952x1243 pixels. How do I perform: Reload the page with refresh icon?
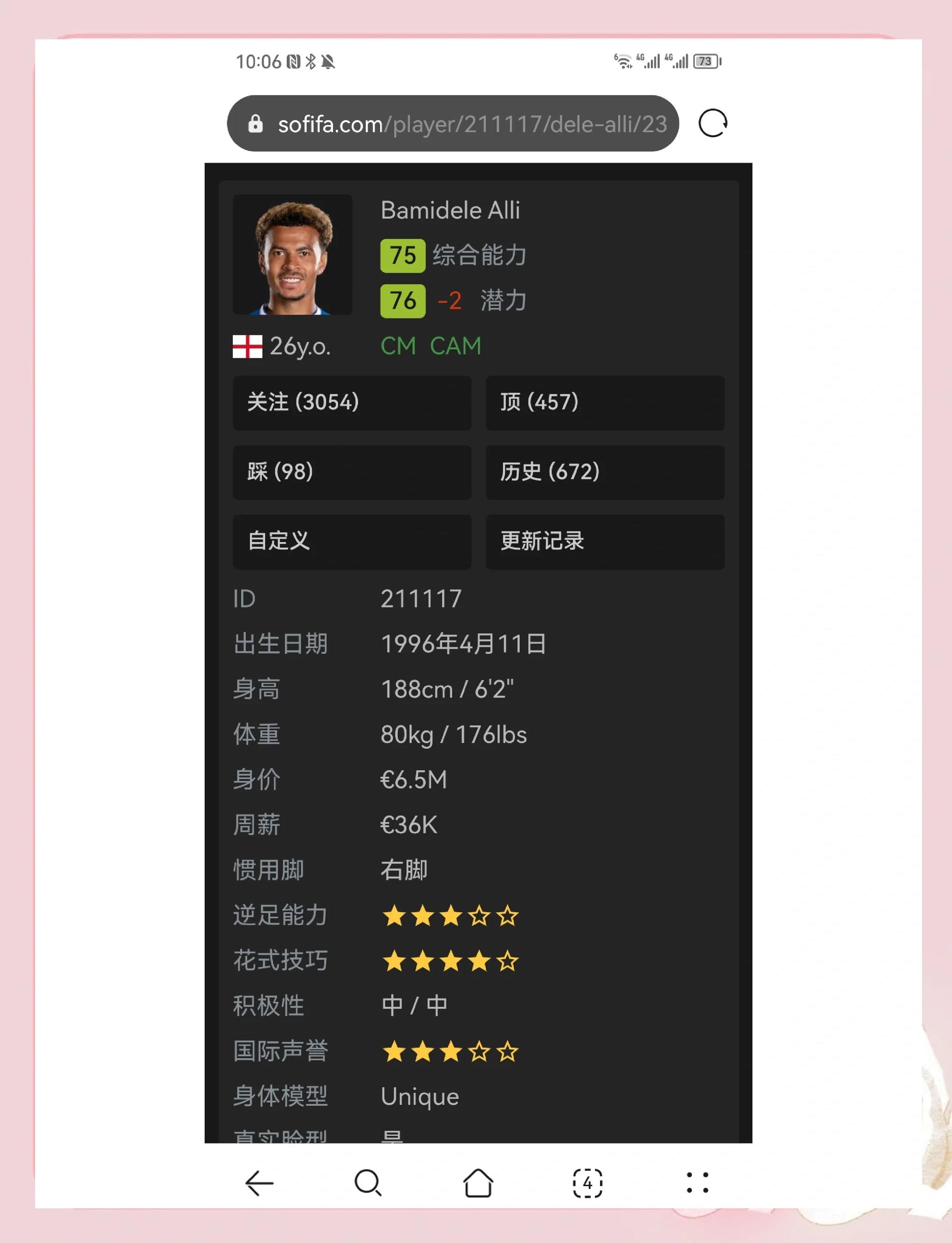tap(712, 123)
